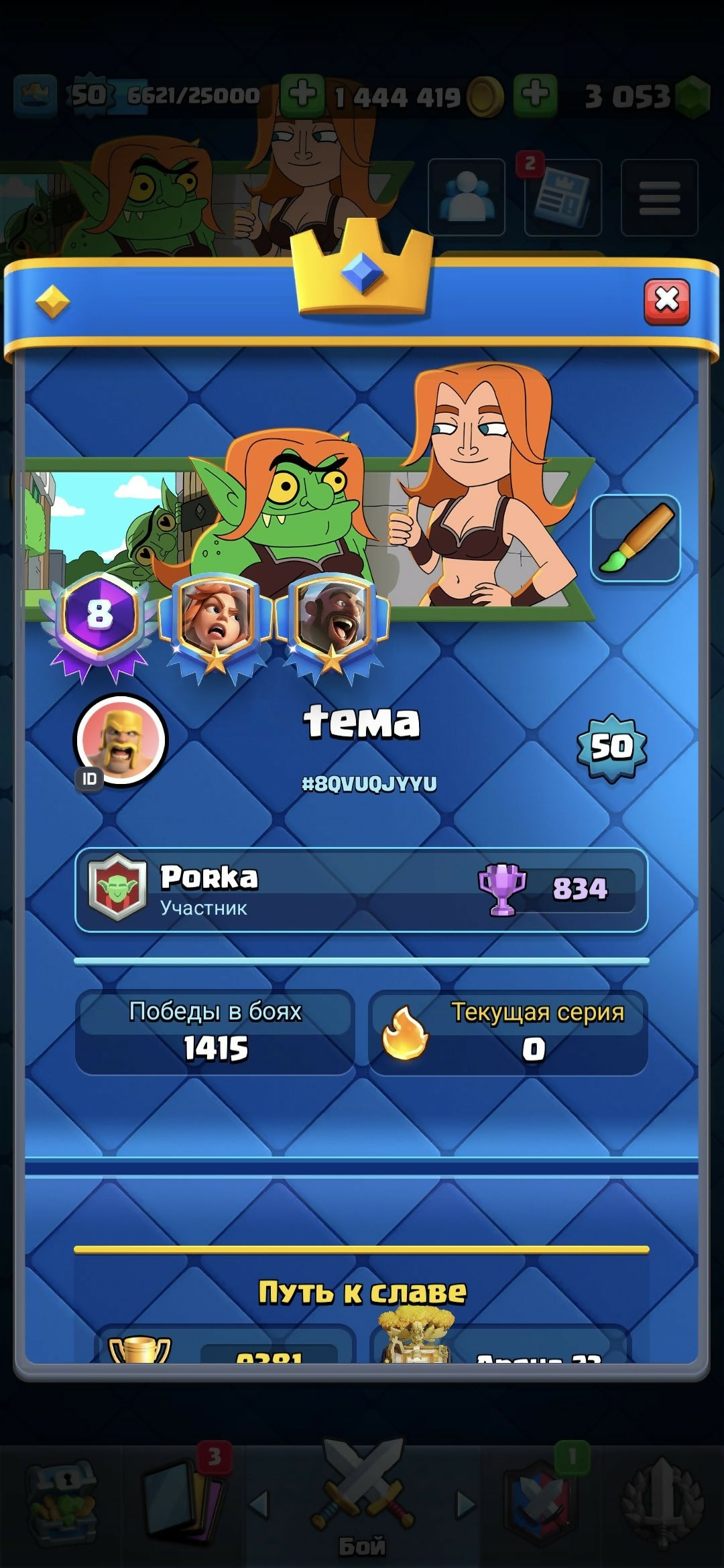Tap the barbarian avatar with ID badge
The height and width of the screenshot is (1568, 724).
click(x=121, y=740)
